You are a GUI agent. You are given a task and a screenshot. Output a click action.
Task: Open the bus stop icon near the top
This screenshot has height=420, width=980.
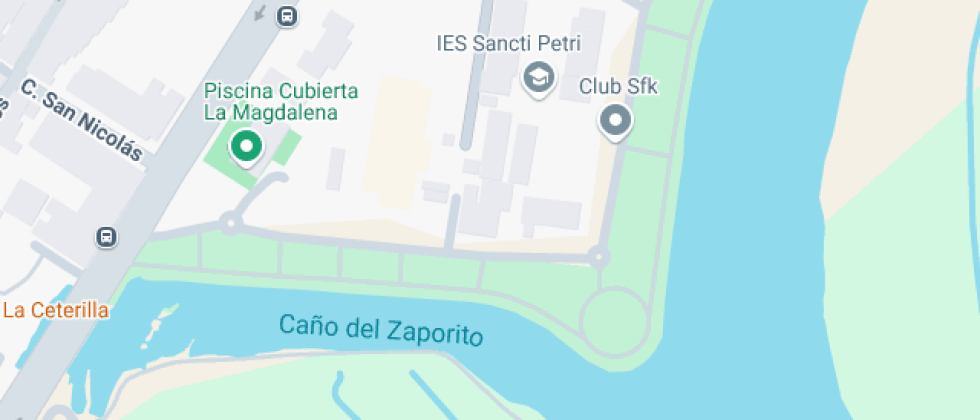(286, 16)
